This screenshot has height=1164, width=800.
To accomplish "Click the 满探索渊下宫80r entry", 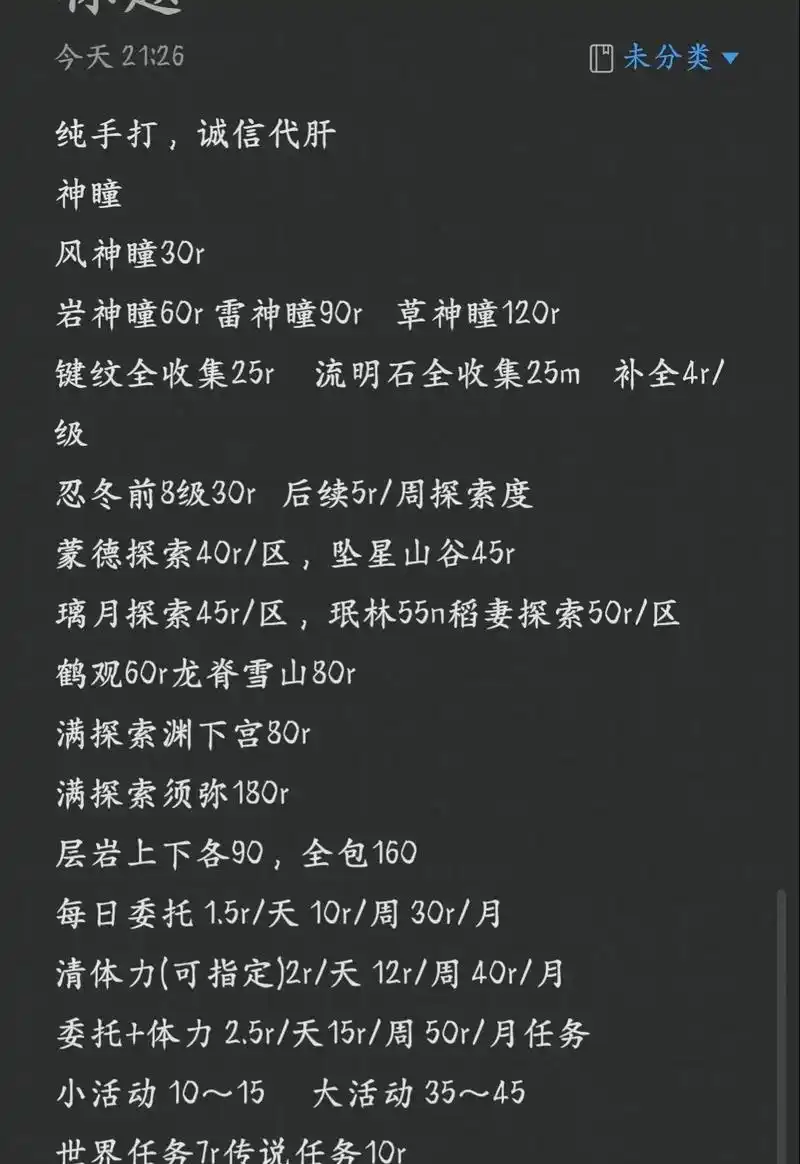I will click(x=185, y=732).
